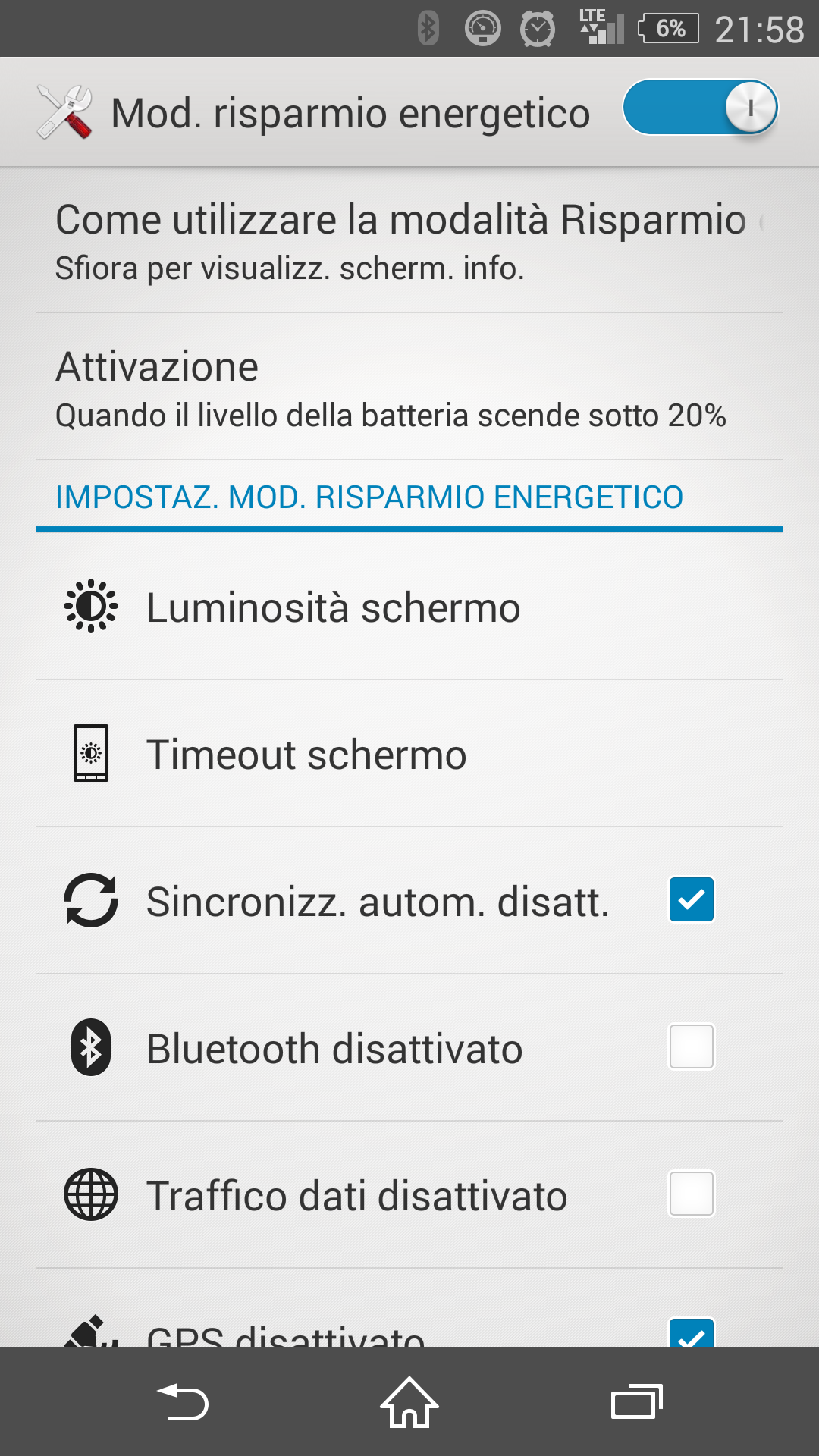Check the Bluetooth disattivato checkbox
Screen dimensions: 819x1456
click(x=691, y=1046)
